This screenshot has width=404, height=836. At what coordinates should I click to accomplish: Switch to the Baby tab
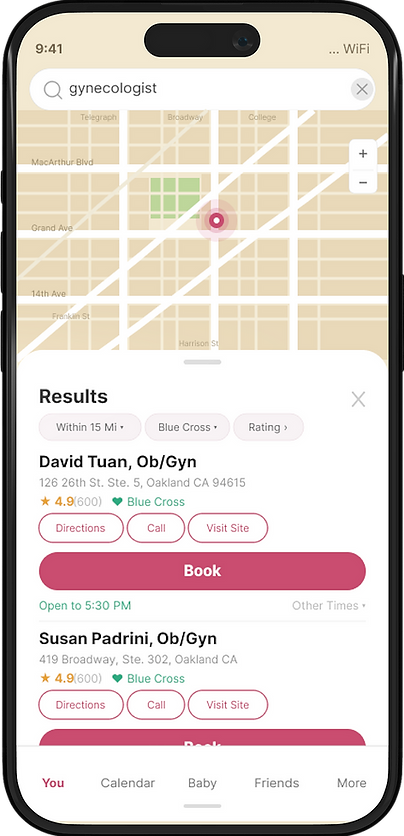tap(203, 783)
